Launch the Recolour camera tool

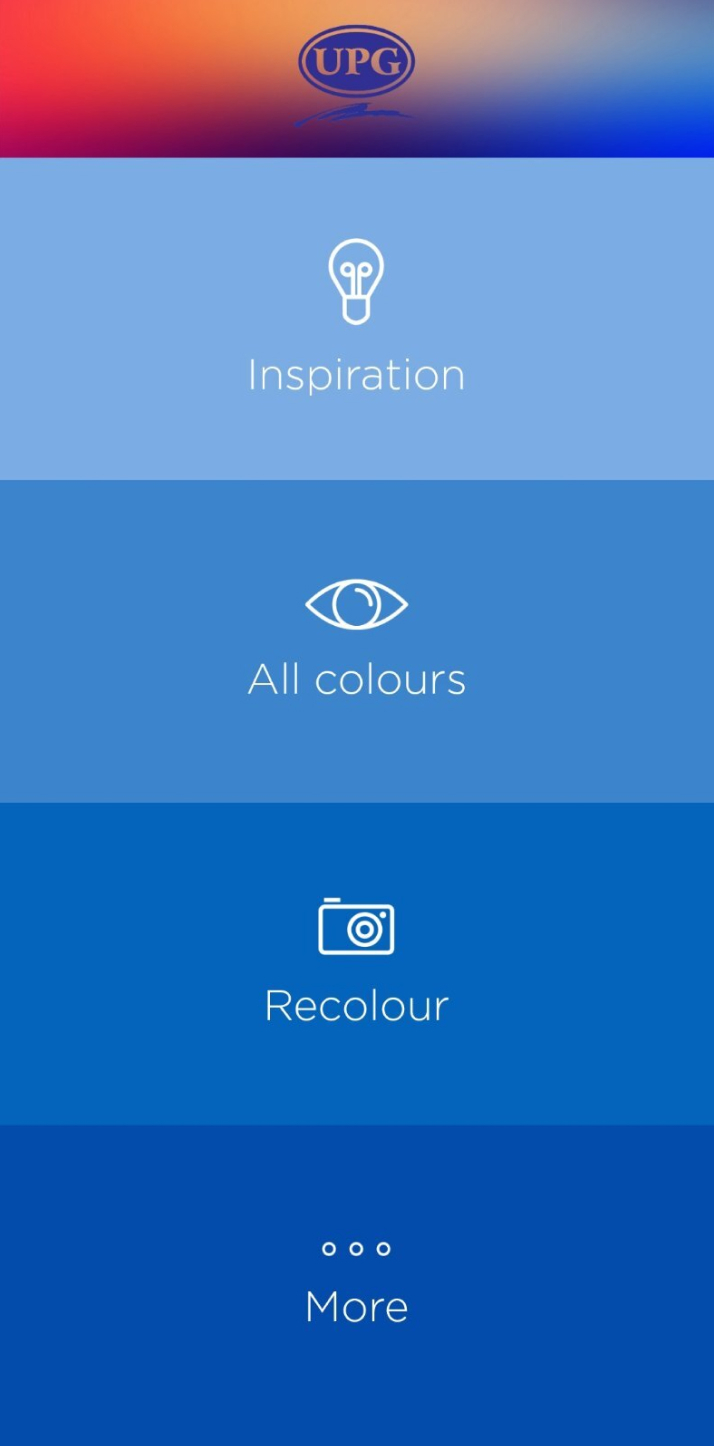[356, 962]
